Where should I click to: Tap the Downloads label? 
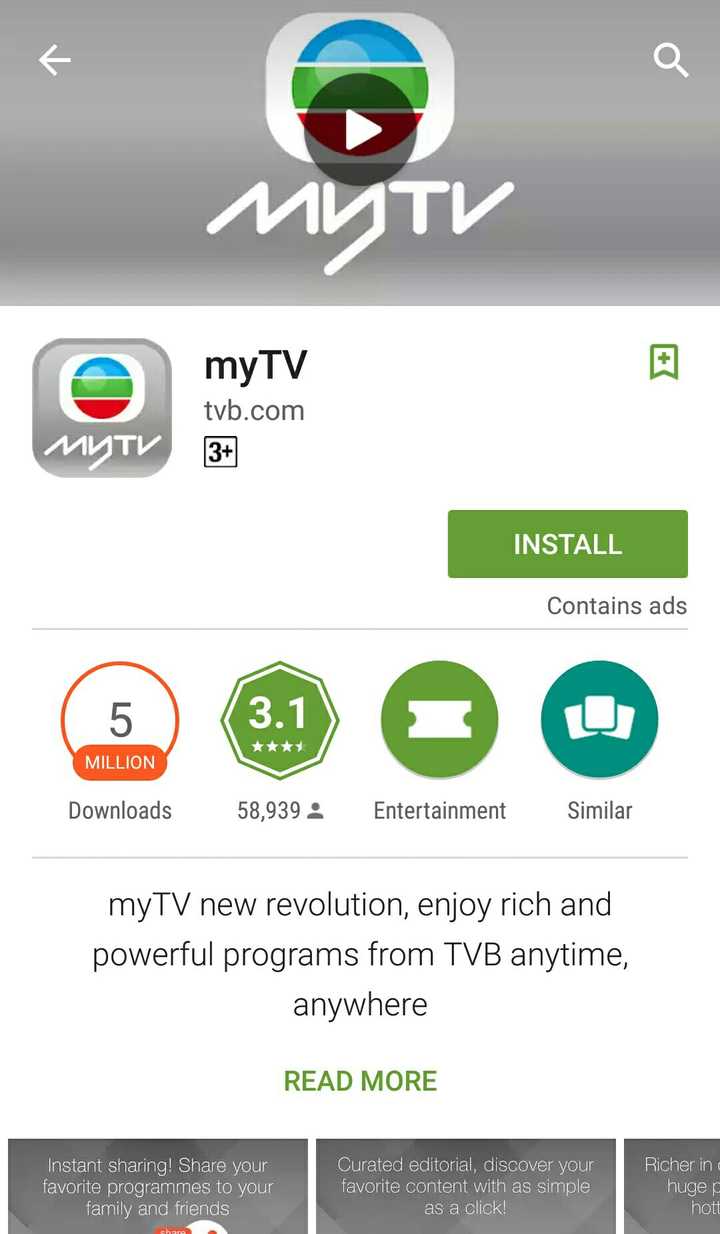pos(120,810)
